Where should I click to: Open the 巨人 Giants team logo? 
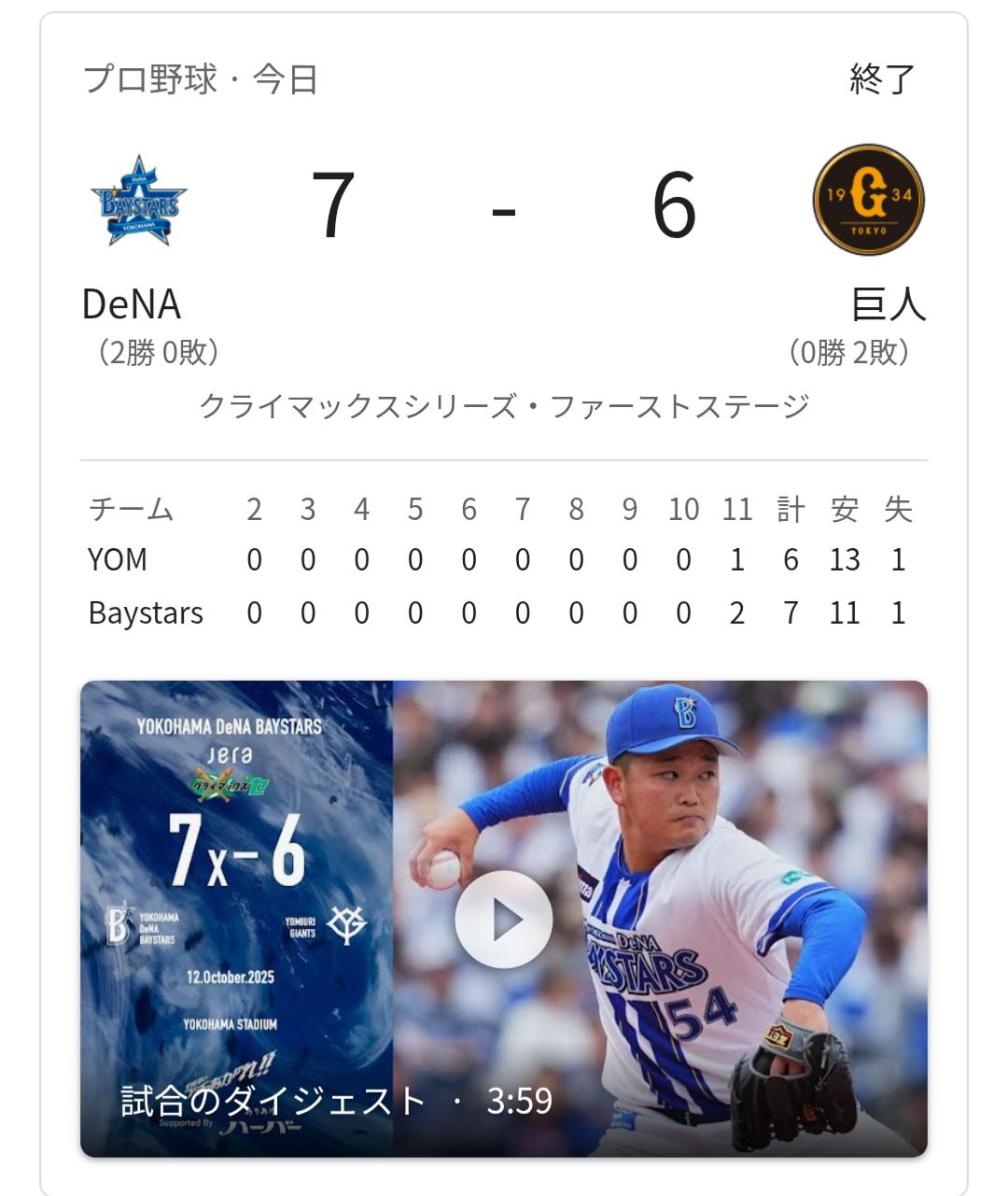tap(868, 200)
